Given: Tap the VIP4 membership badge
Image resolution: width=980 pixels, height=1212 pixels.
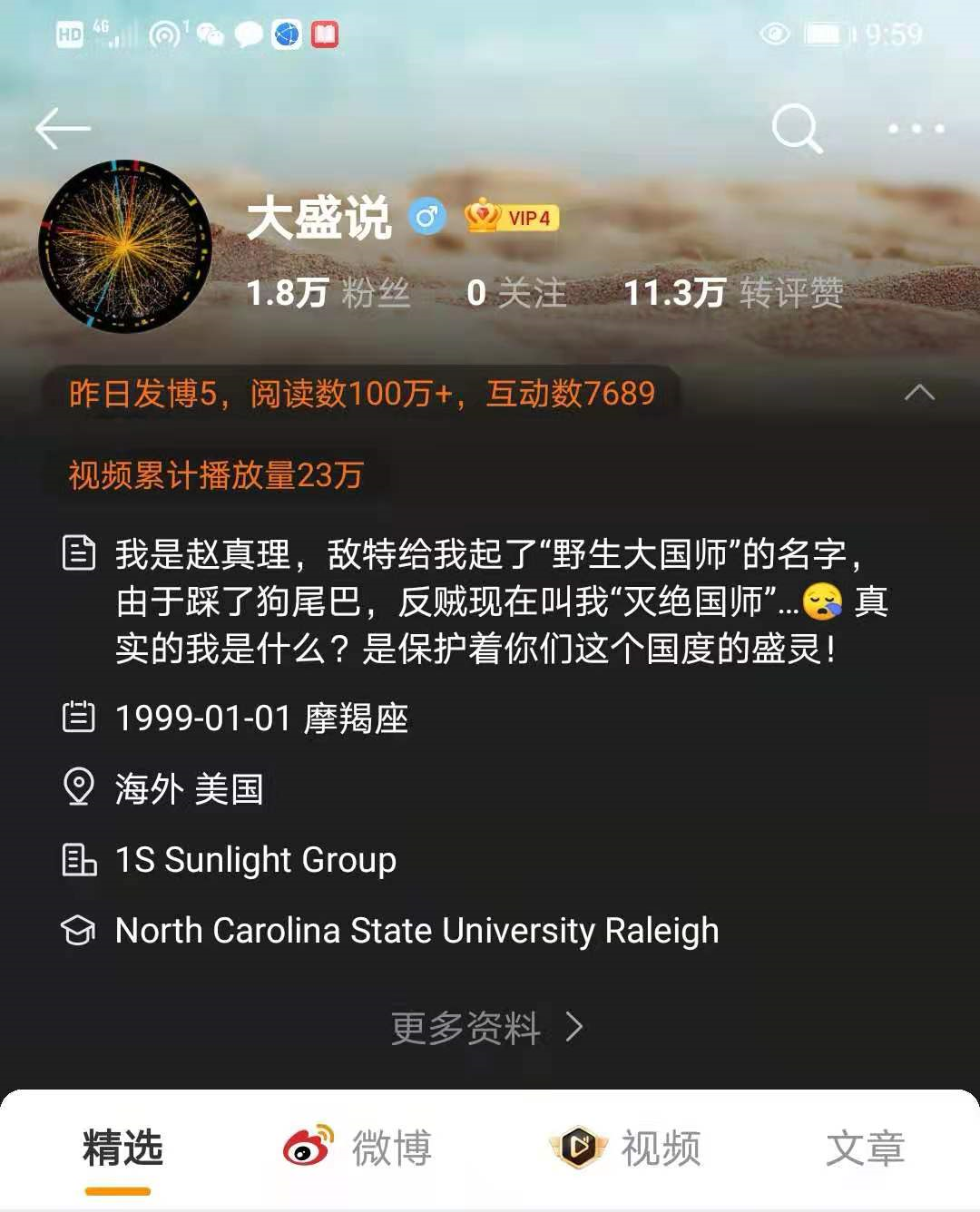Looking at the screenshot, I should coord(513,218).
